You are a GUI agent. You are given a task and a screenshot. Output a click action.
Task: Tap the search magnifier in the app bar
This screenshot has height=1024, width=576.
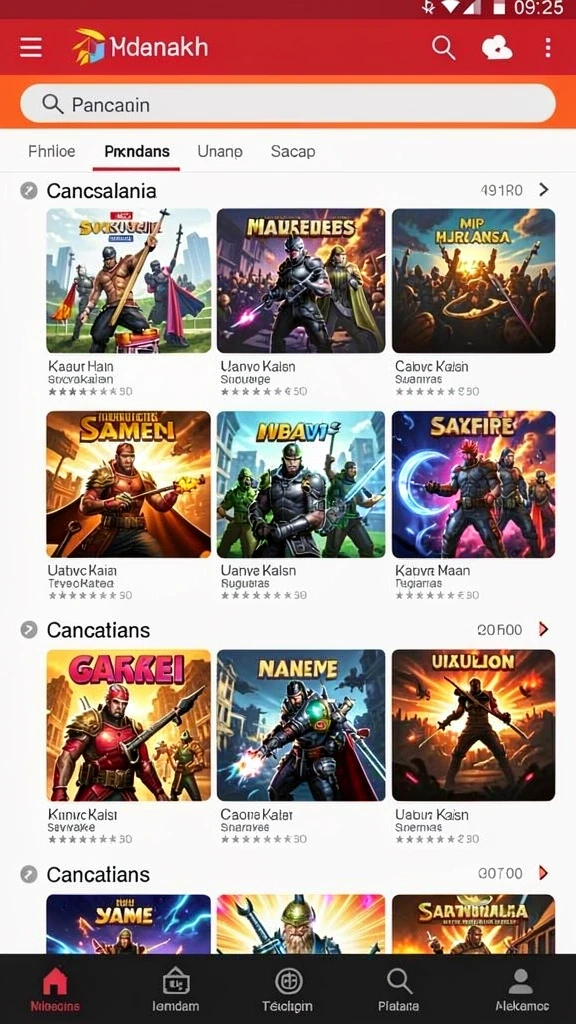pyautogui.click(x=443, y=48)
